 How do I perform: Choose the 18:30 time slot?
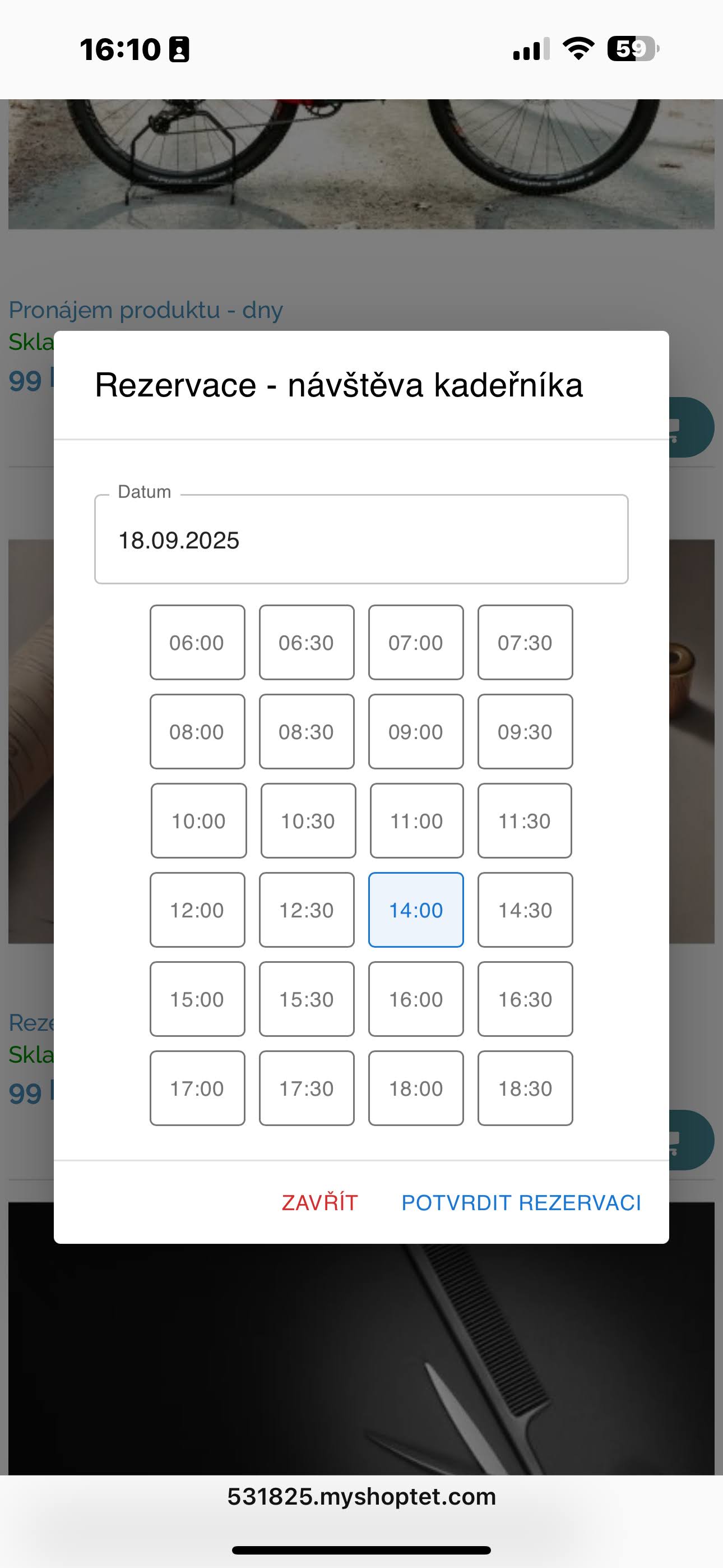[525, 1089]
